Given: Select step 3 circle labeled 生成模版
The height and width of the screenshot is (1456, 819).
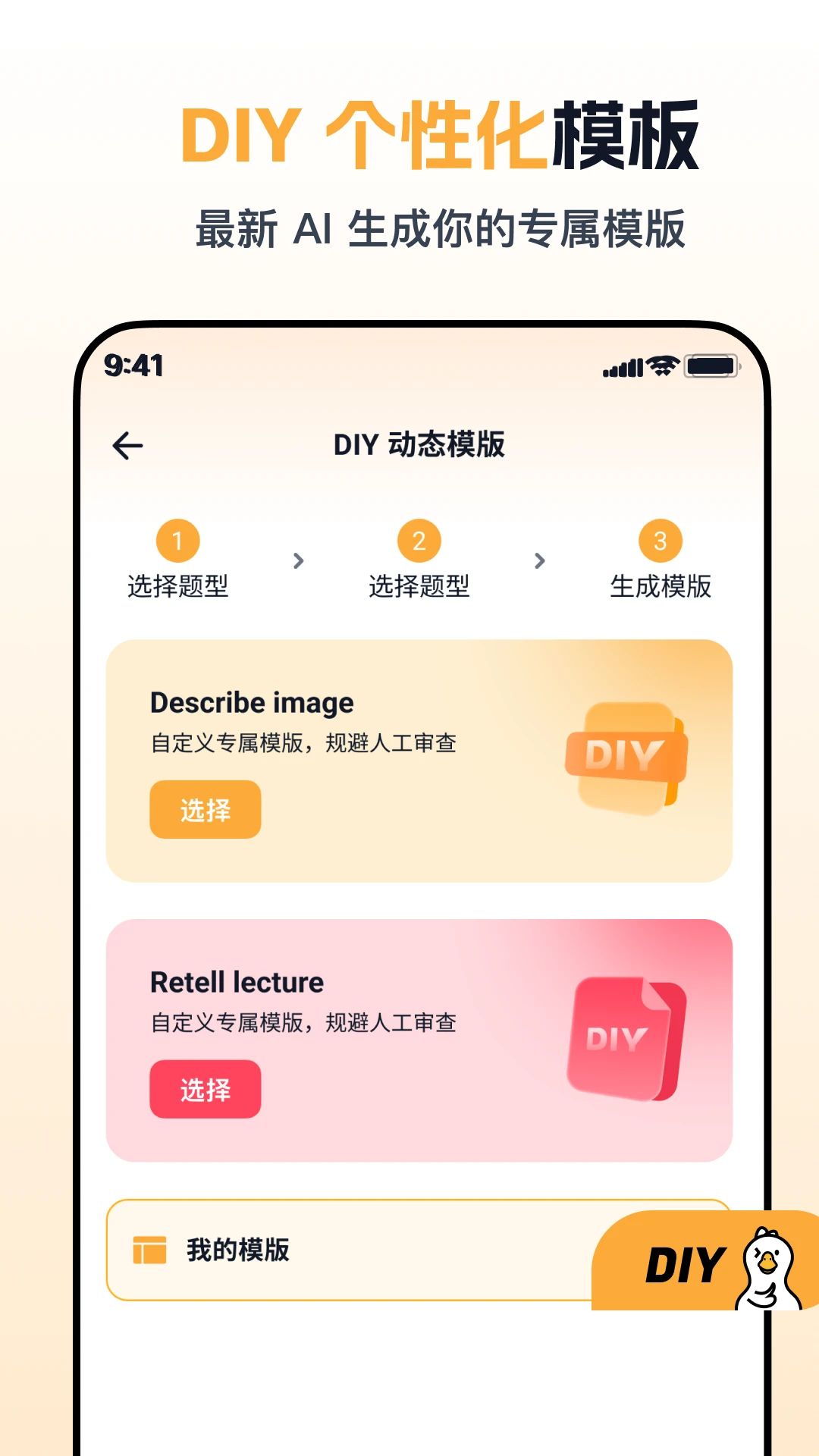Looking at the screenshot, I should 661,540.
